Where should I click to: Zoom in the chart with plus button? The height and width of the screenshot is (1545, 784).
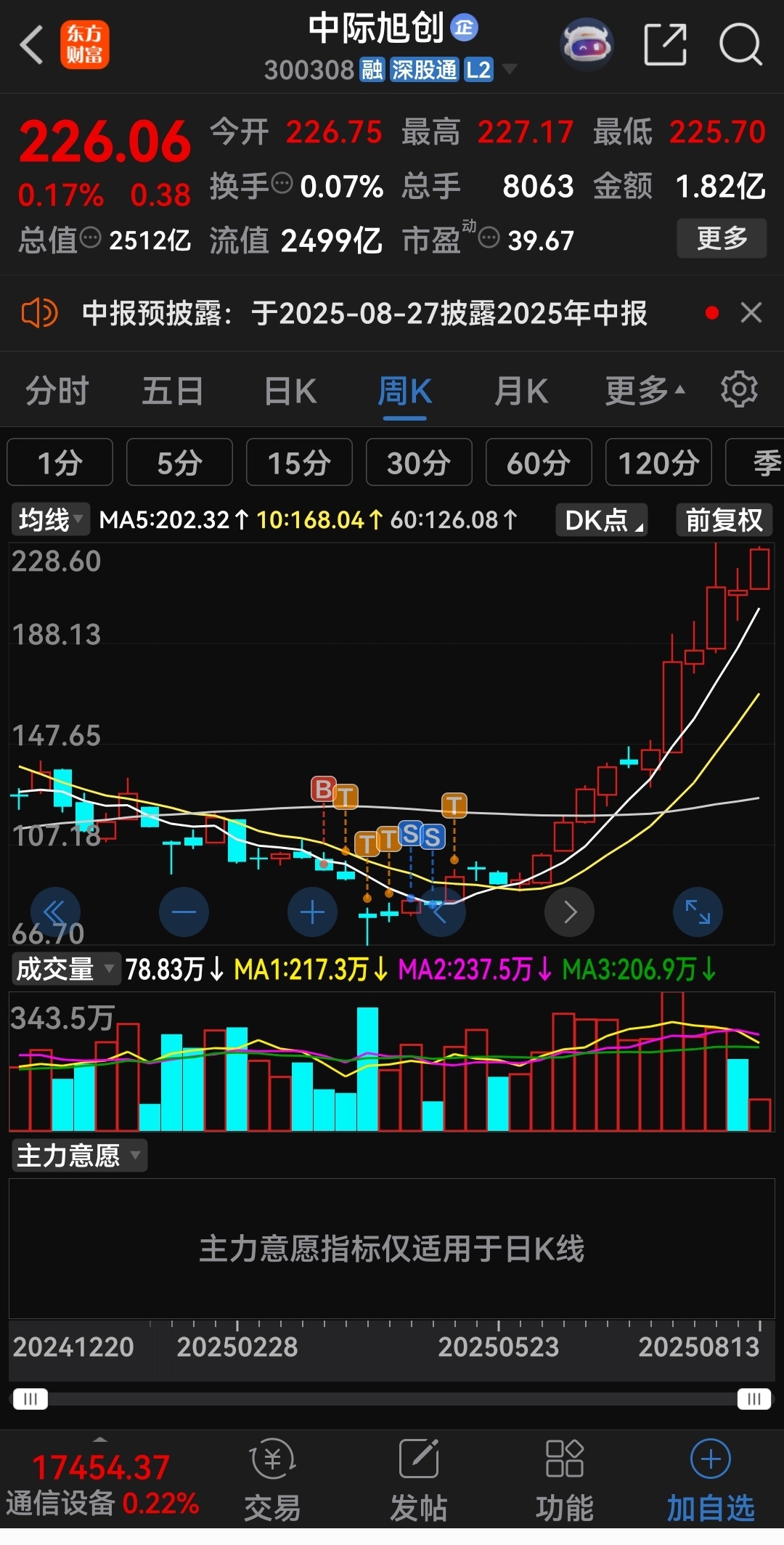(312, 912)
